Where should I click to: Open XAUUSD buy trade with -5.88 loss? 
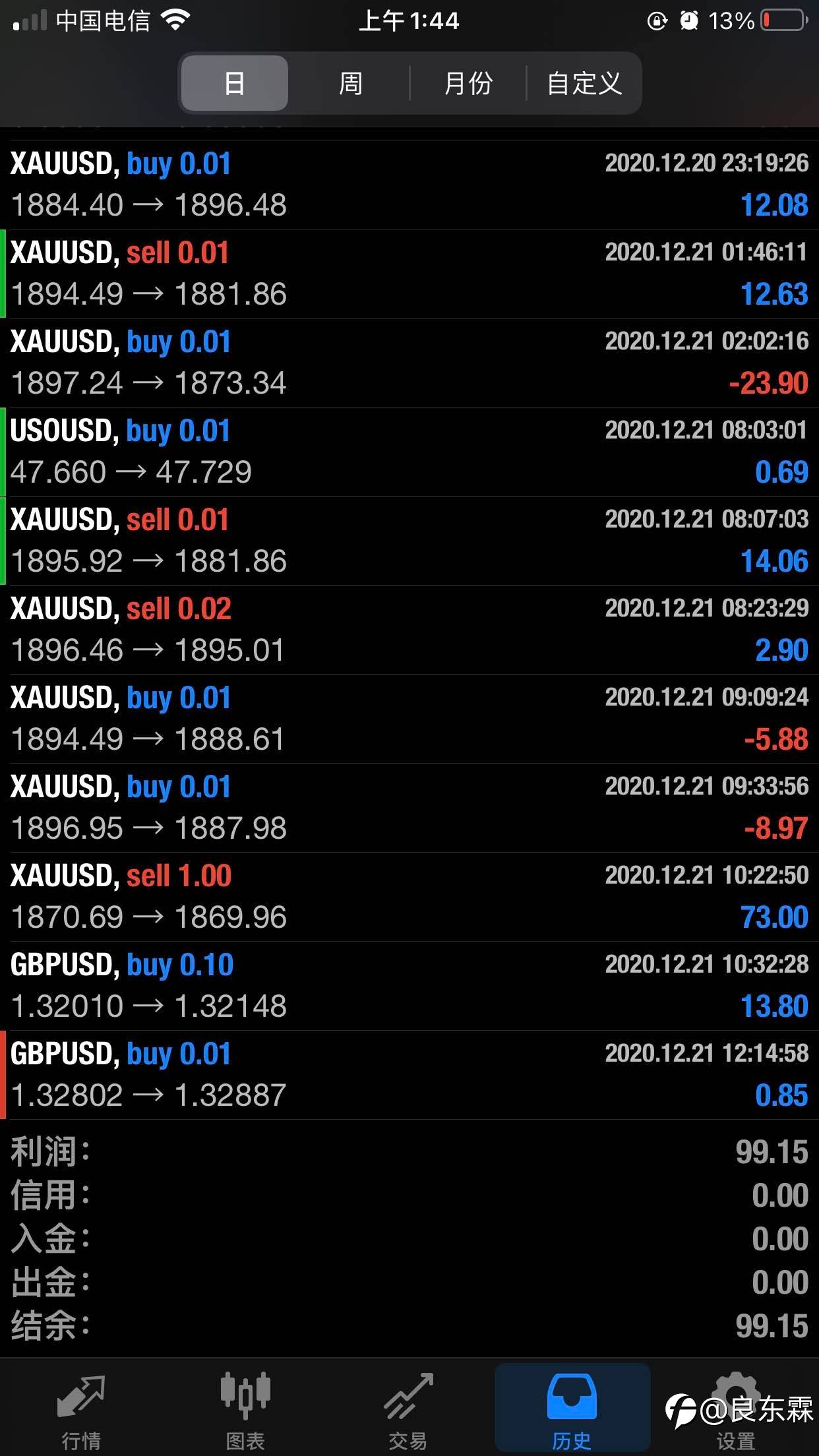pos(409,719)
